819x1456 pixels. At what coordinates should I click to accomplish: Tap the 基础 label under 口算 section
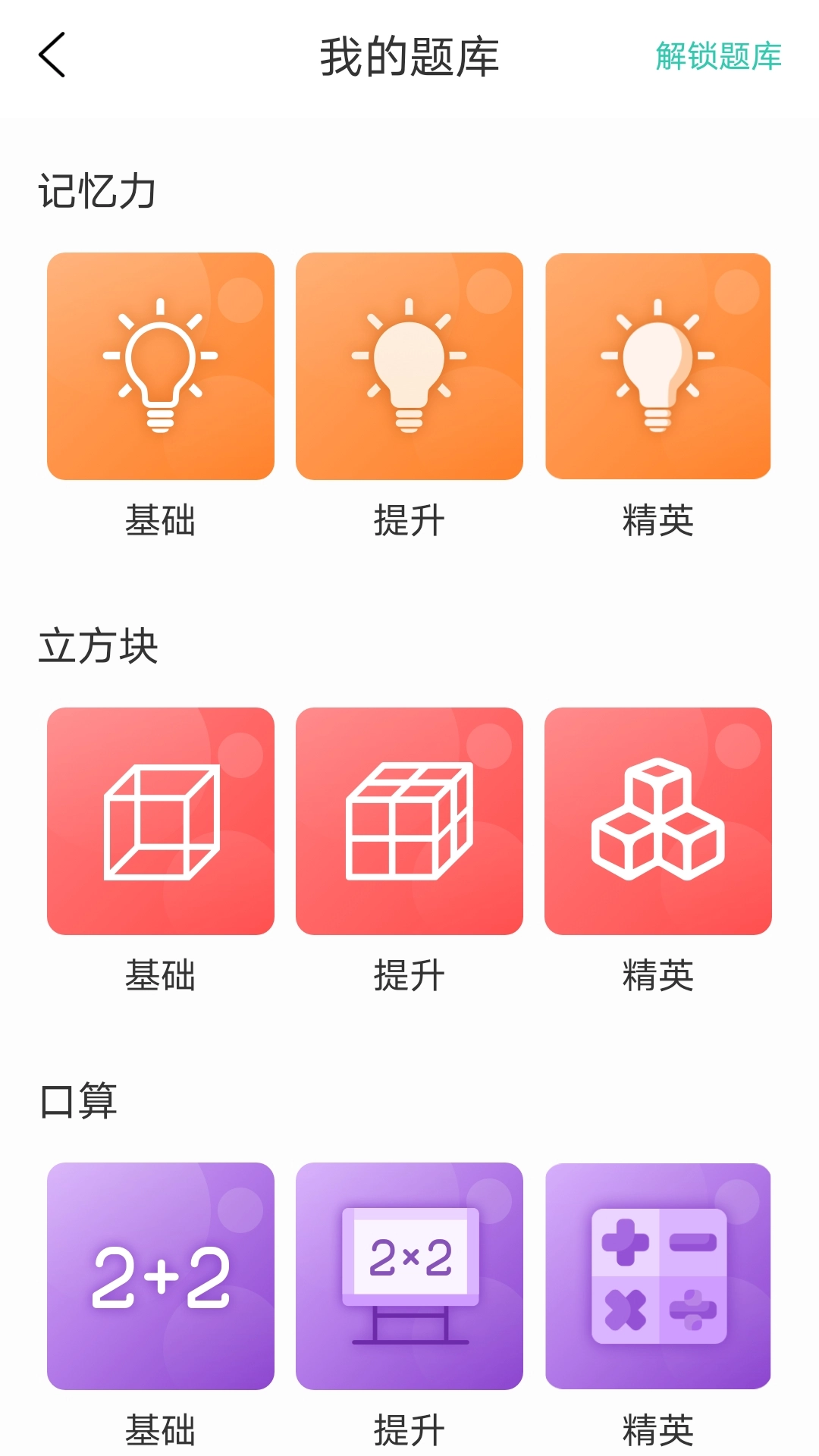pos(160,1430)
